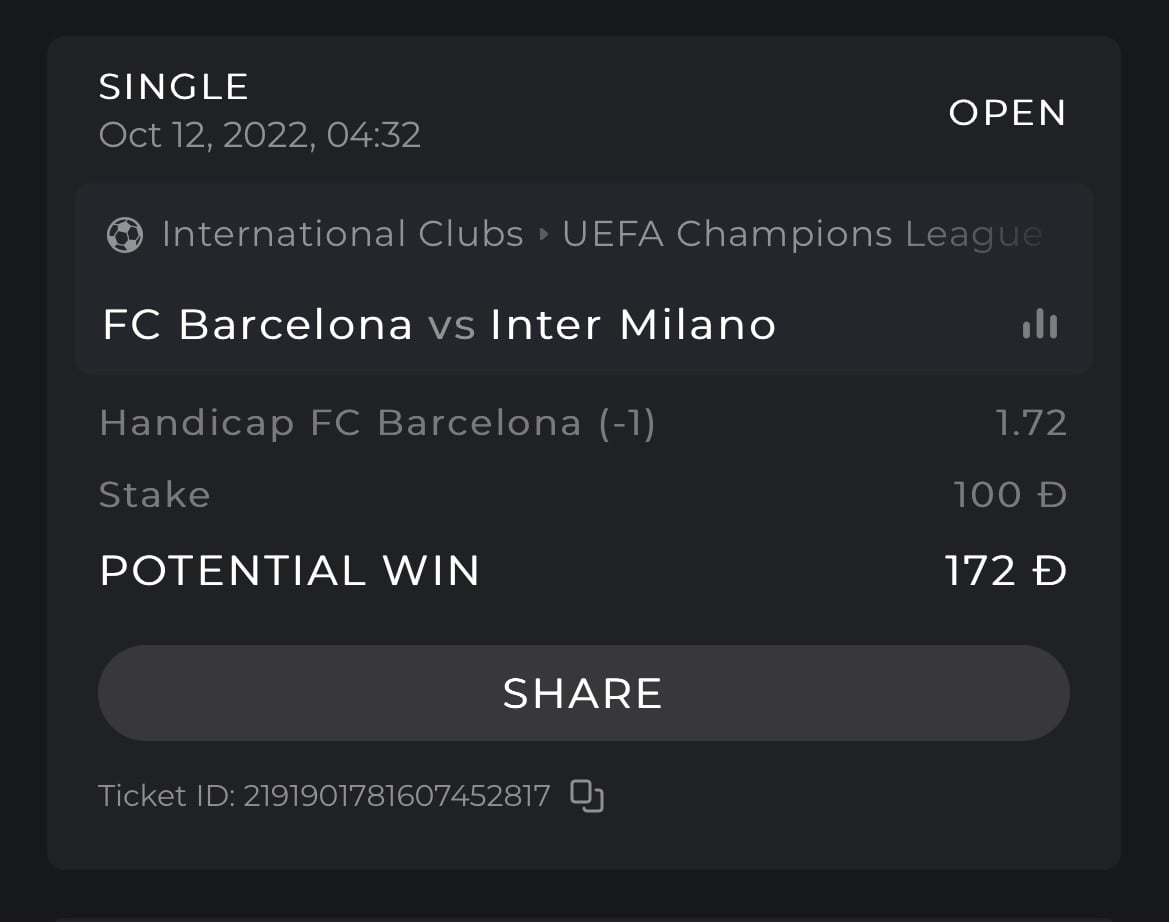The image size is (1169, 922).
Task: Open the FC Barcelona vs Inter Milano match
Action: [440, 325]
